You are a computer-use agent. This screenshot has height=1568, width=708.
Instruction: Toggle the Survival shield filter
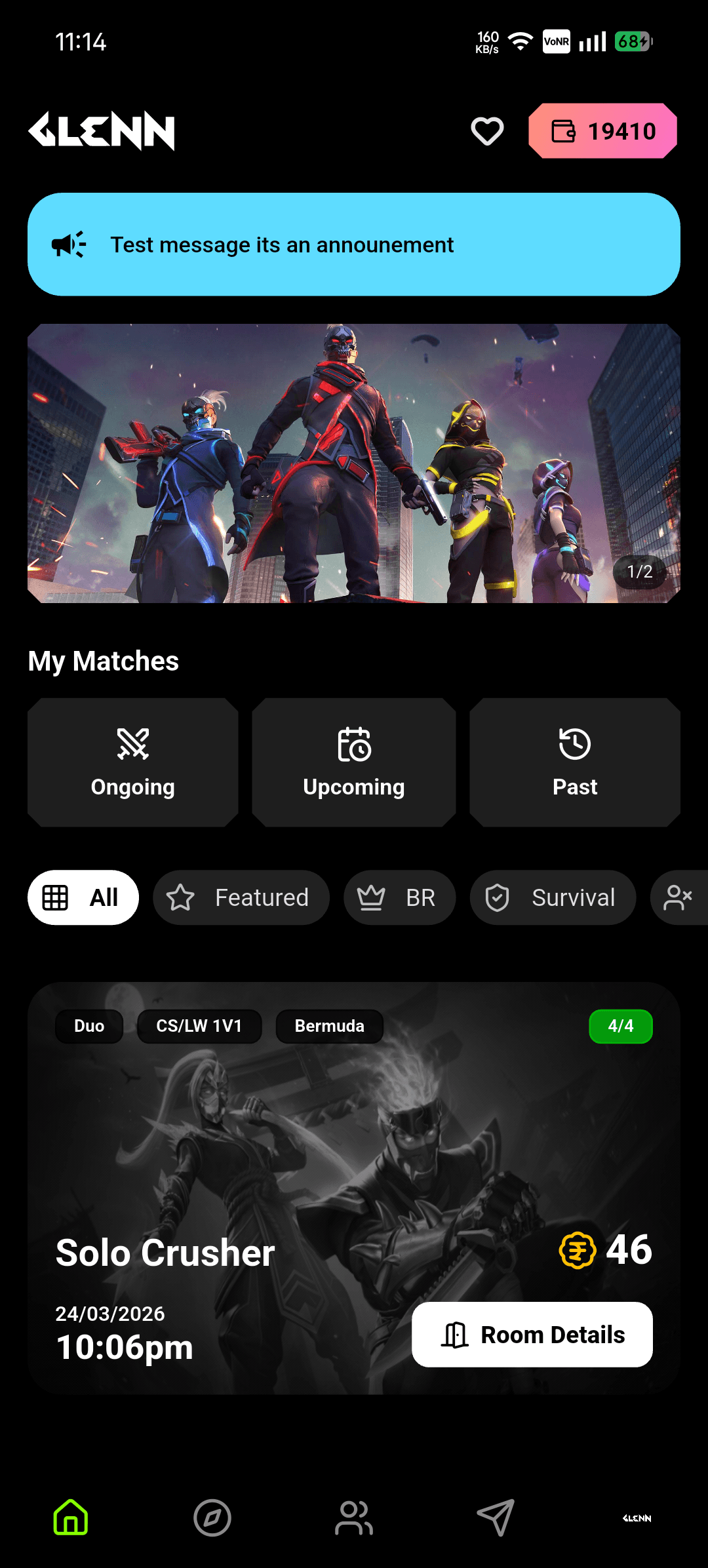(553, 897)
